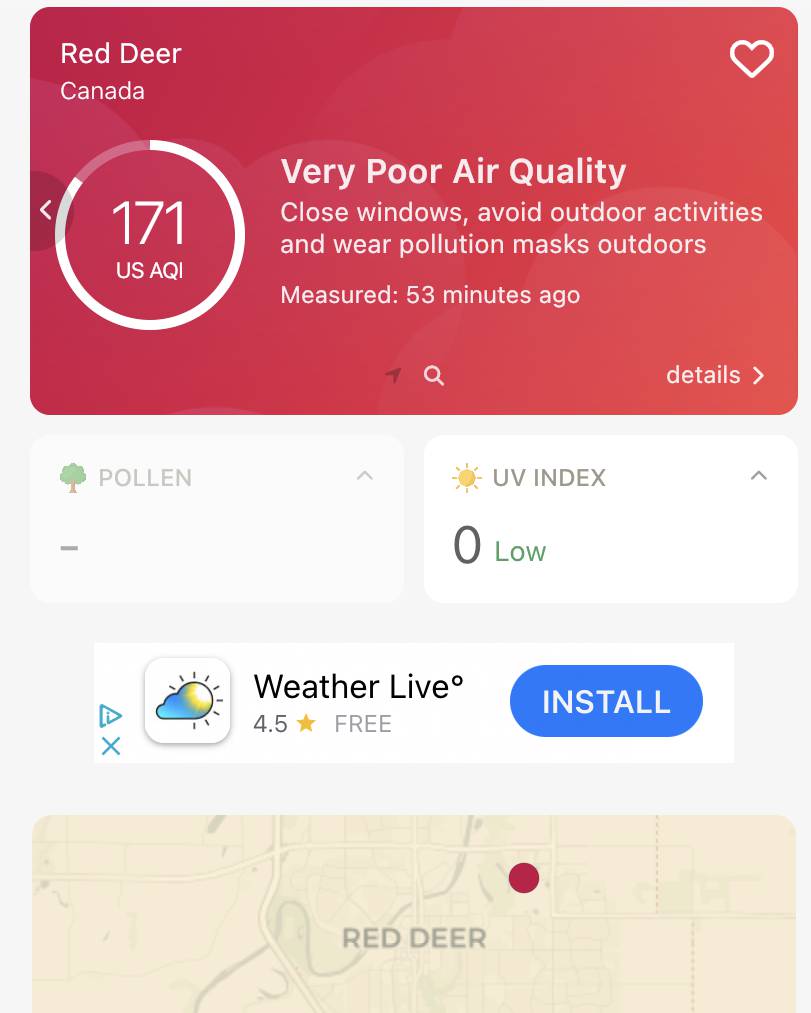Go to the previous location card
The width and height of the screenshot is (811, 1013).
(45, 210)
